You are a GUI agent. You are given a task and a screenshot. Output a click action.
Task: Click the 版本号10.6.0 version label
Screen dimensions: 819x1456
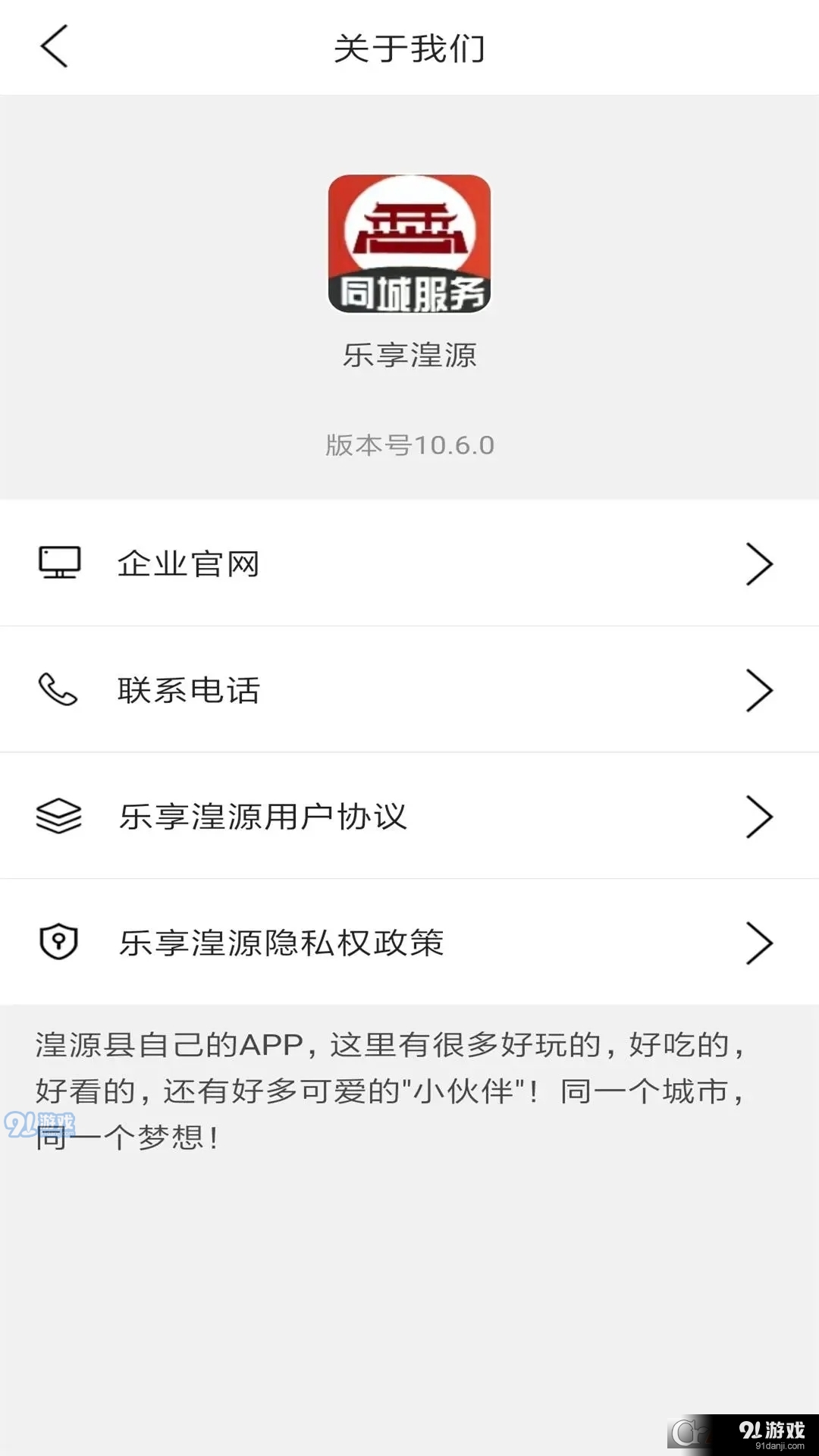(x=409, y=446)
